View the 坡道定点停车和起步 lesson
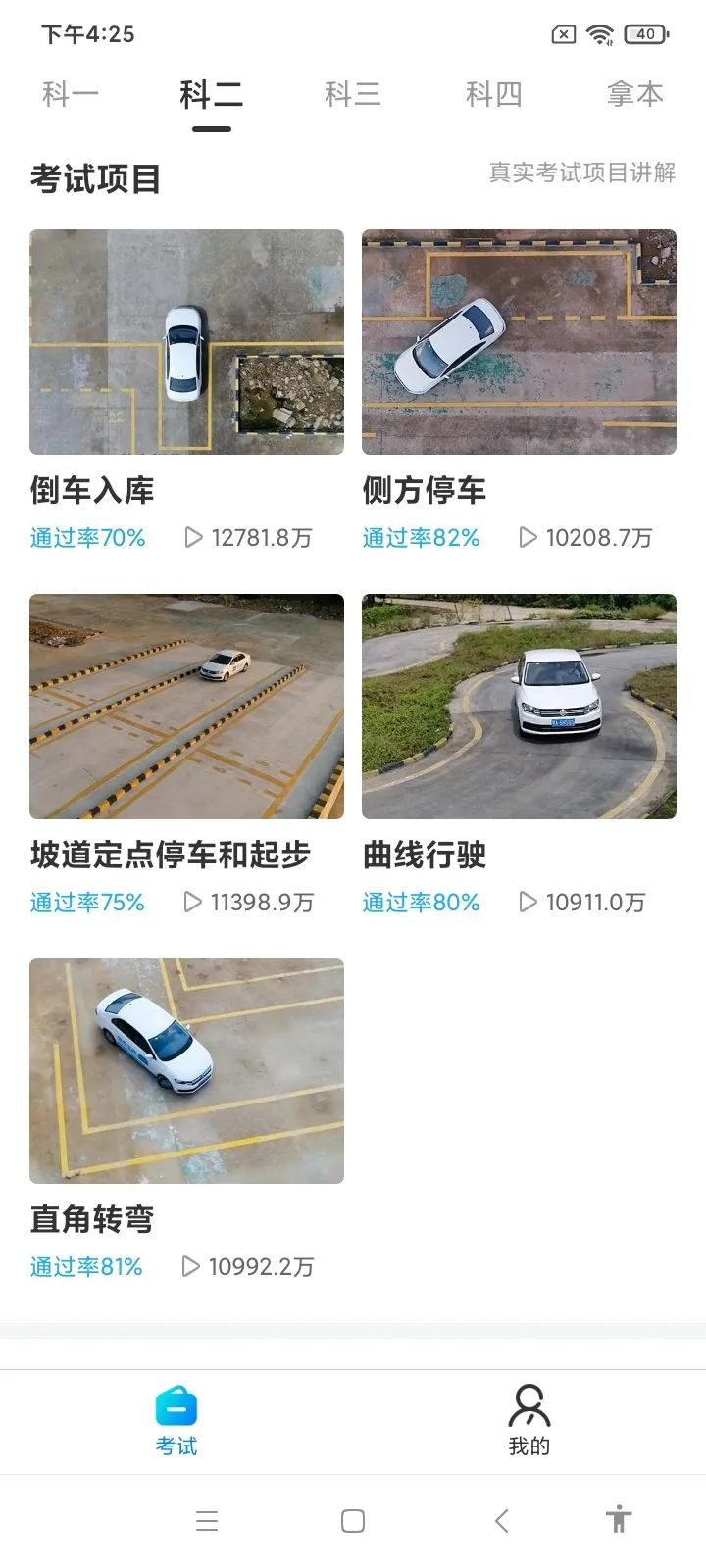 tap(186, 707)
